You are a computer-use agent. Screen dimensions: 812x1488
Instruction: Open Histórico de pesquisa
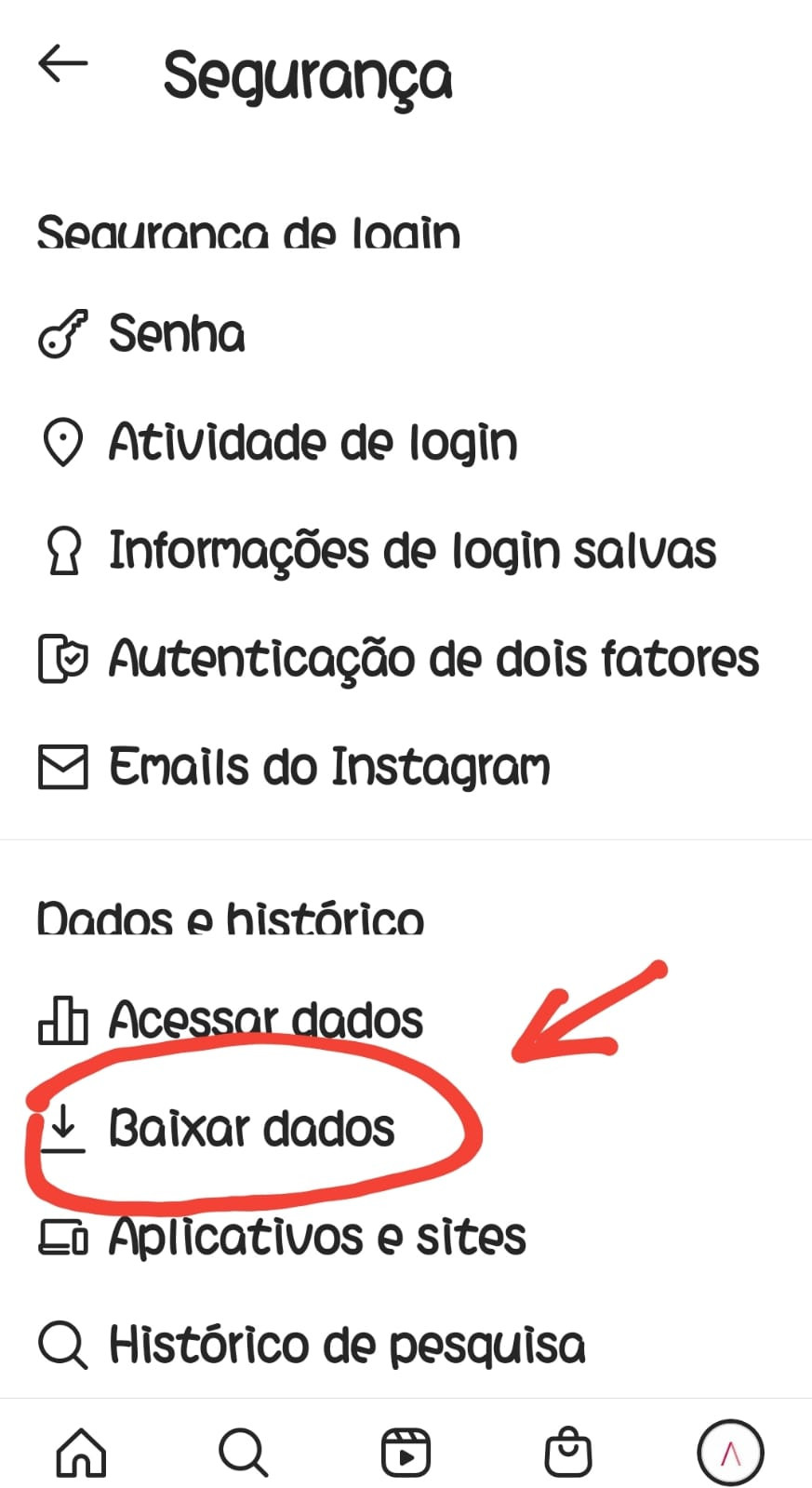[x=406, y=1346]
